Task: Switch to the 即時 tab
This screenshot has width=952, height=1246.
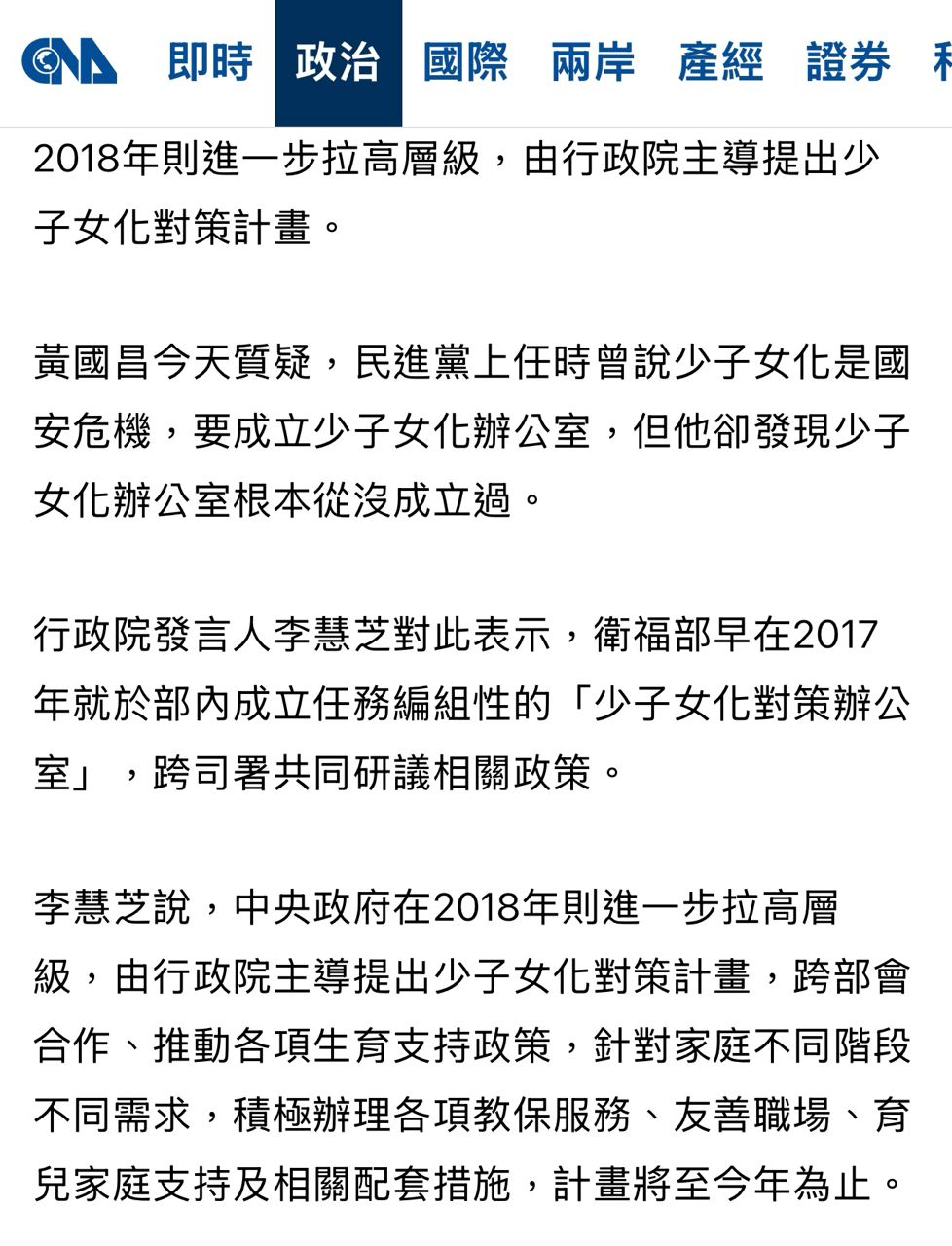Action: coord(210,62)
